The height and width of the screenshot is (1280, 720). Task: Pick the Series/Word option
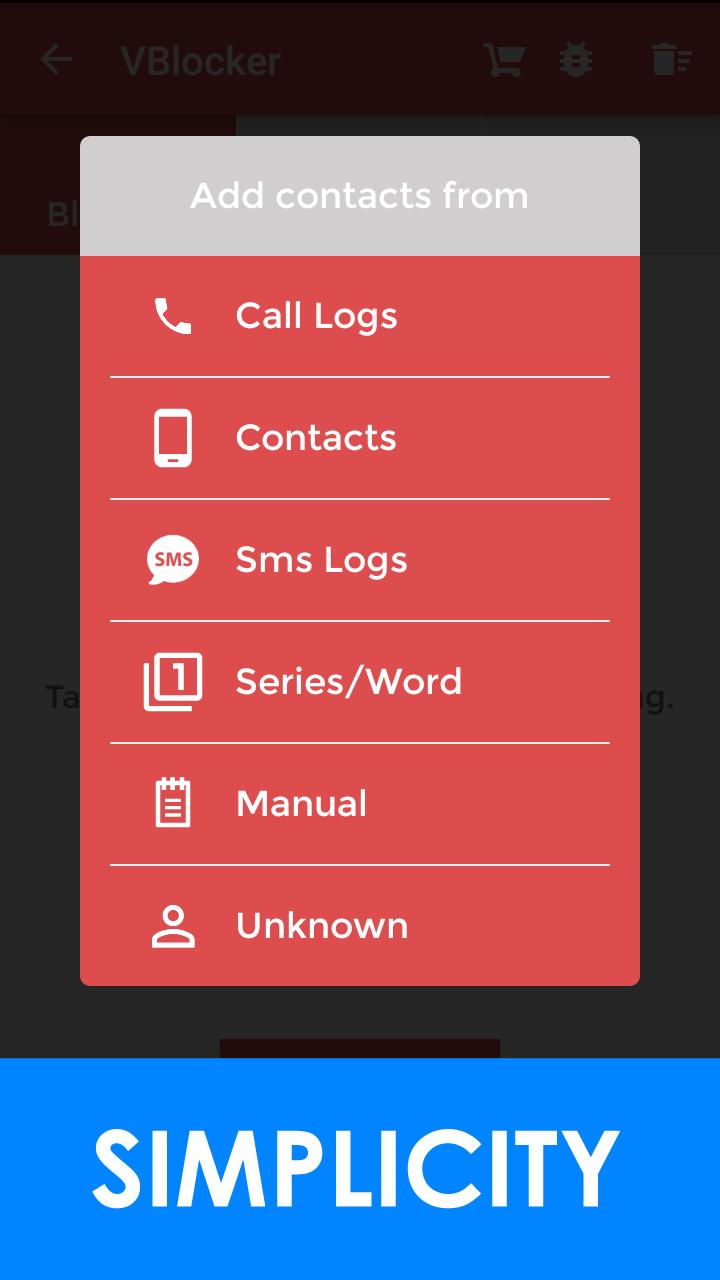coord(348,681)
